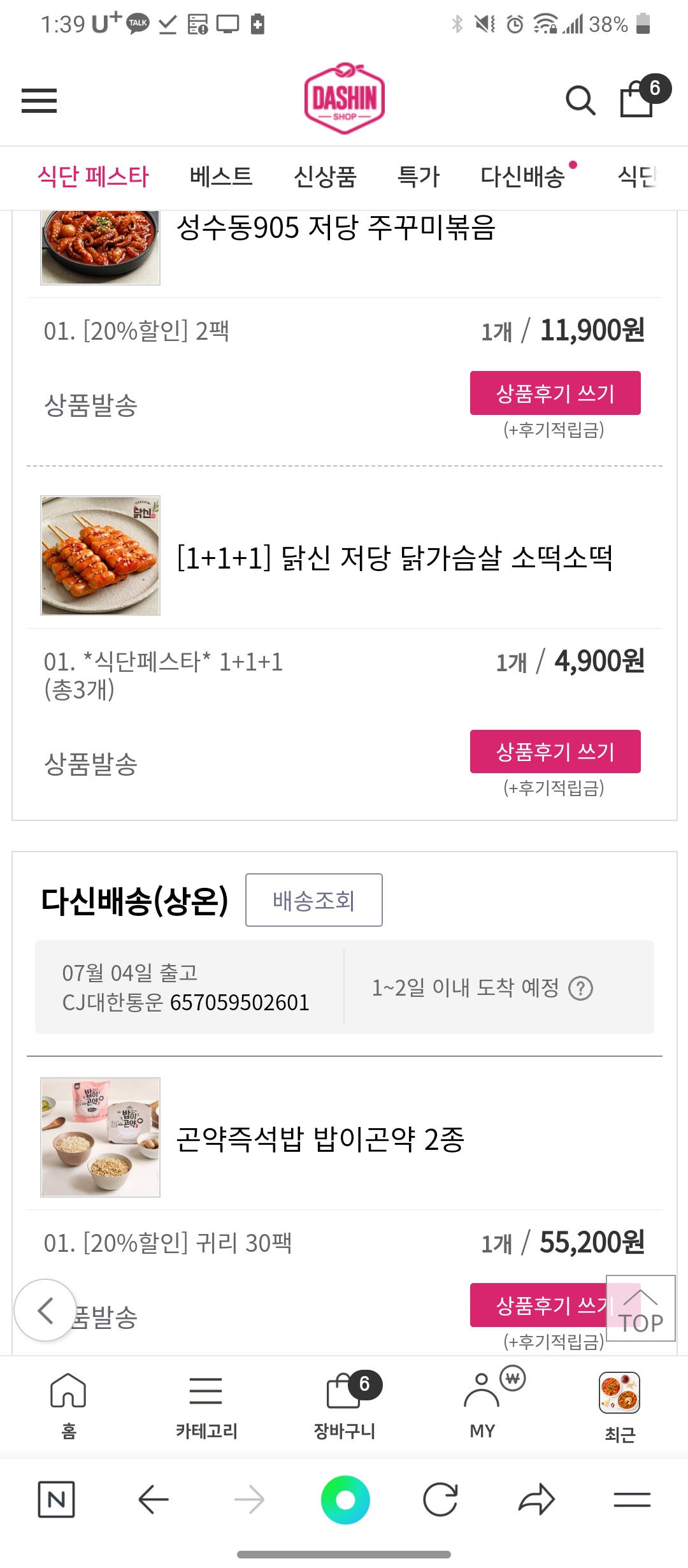
Task: Share page using browser share arrow
Action: tap(536, 1500)
